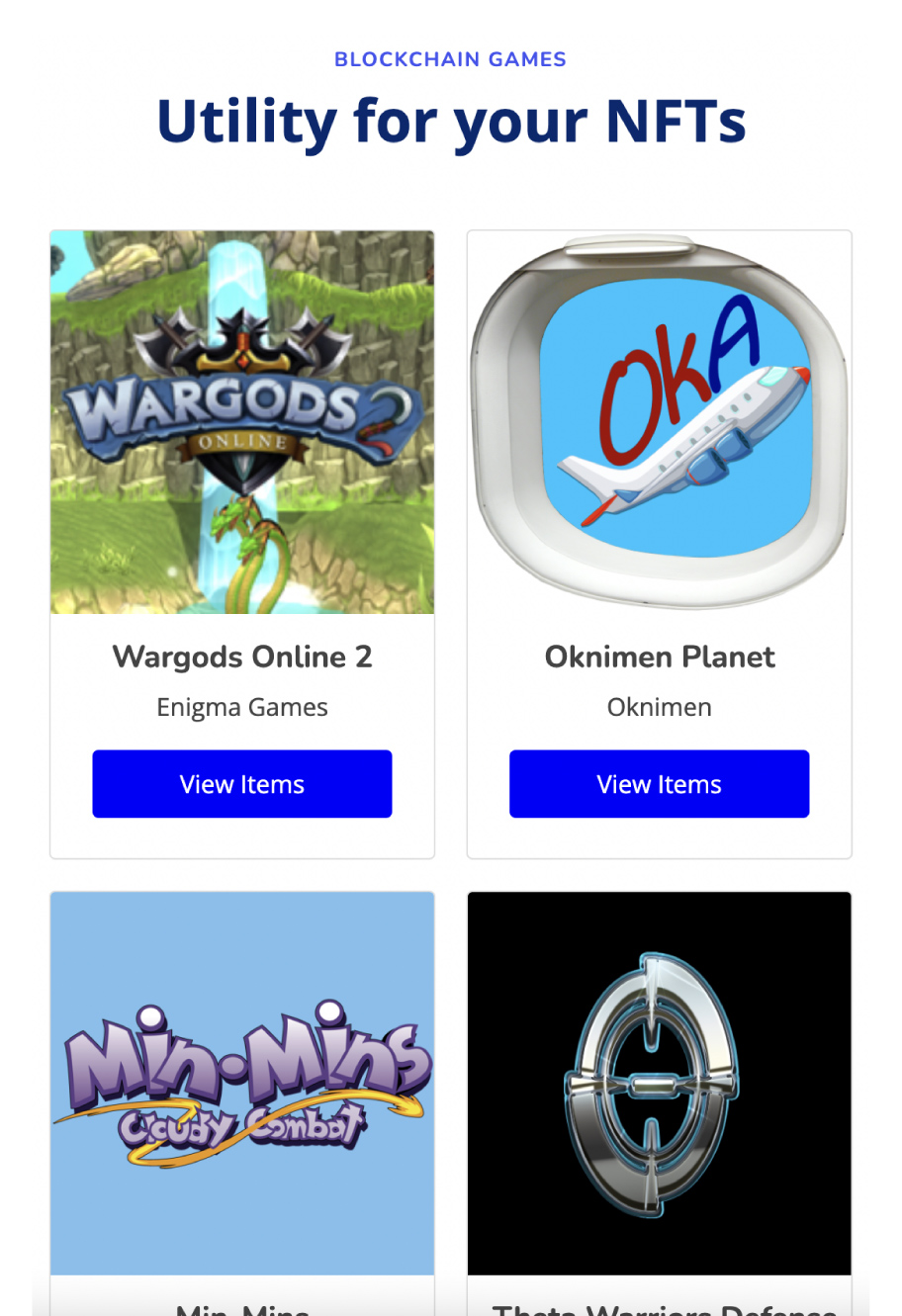View items for Oknimen Planet
Viewport: 902px width, 1316px height.
pos(659,784)
